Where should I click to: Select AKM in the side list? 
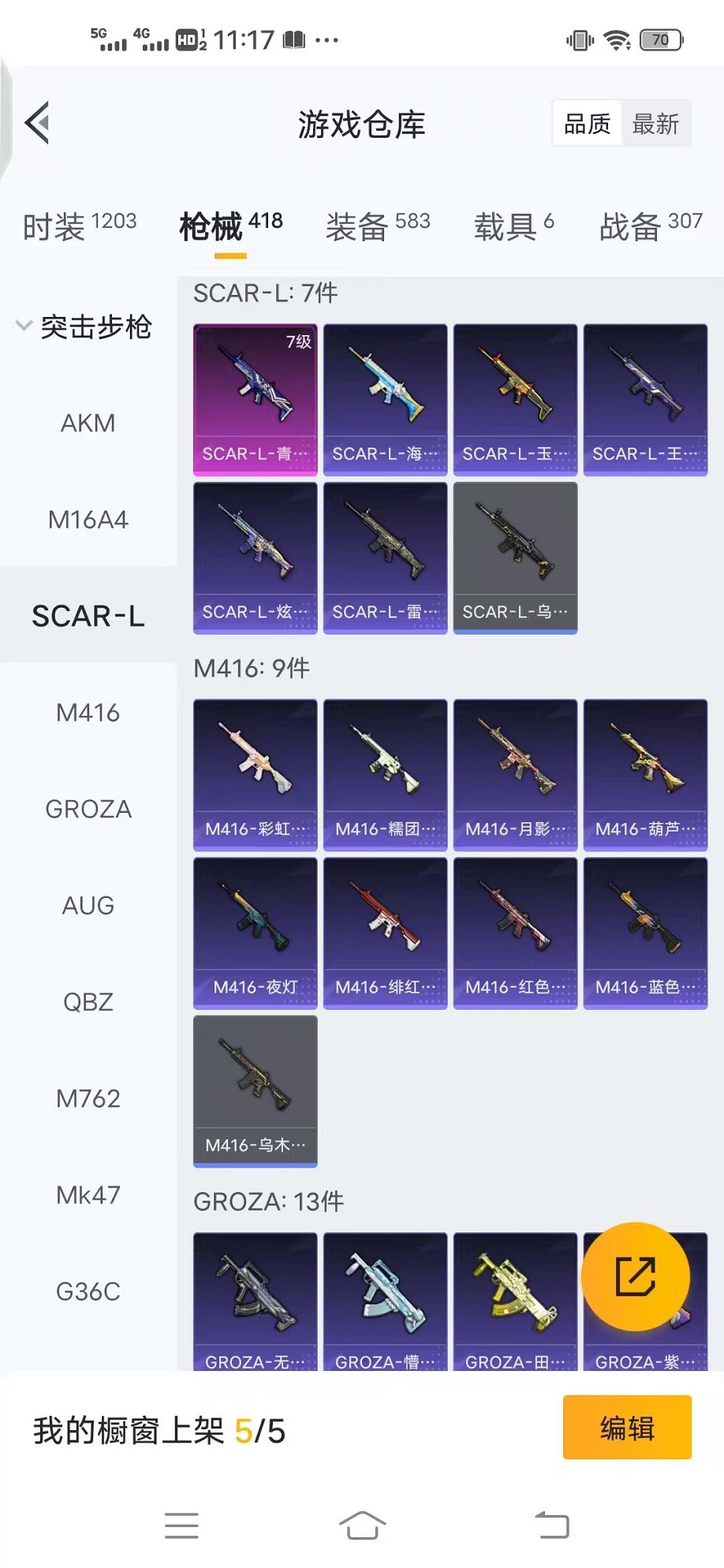(x=88, y=423)
